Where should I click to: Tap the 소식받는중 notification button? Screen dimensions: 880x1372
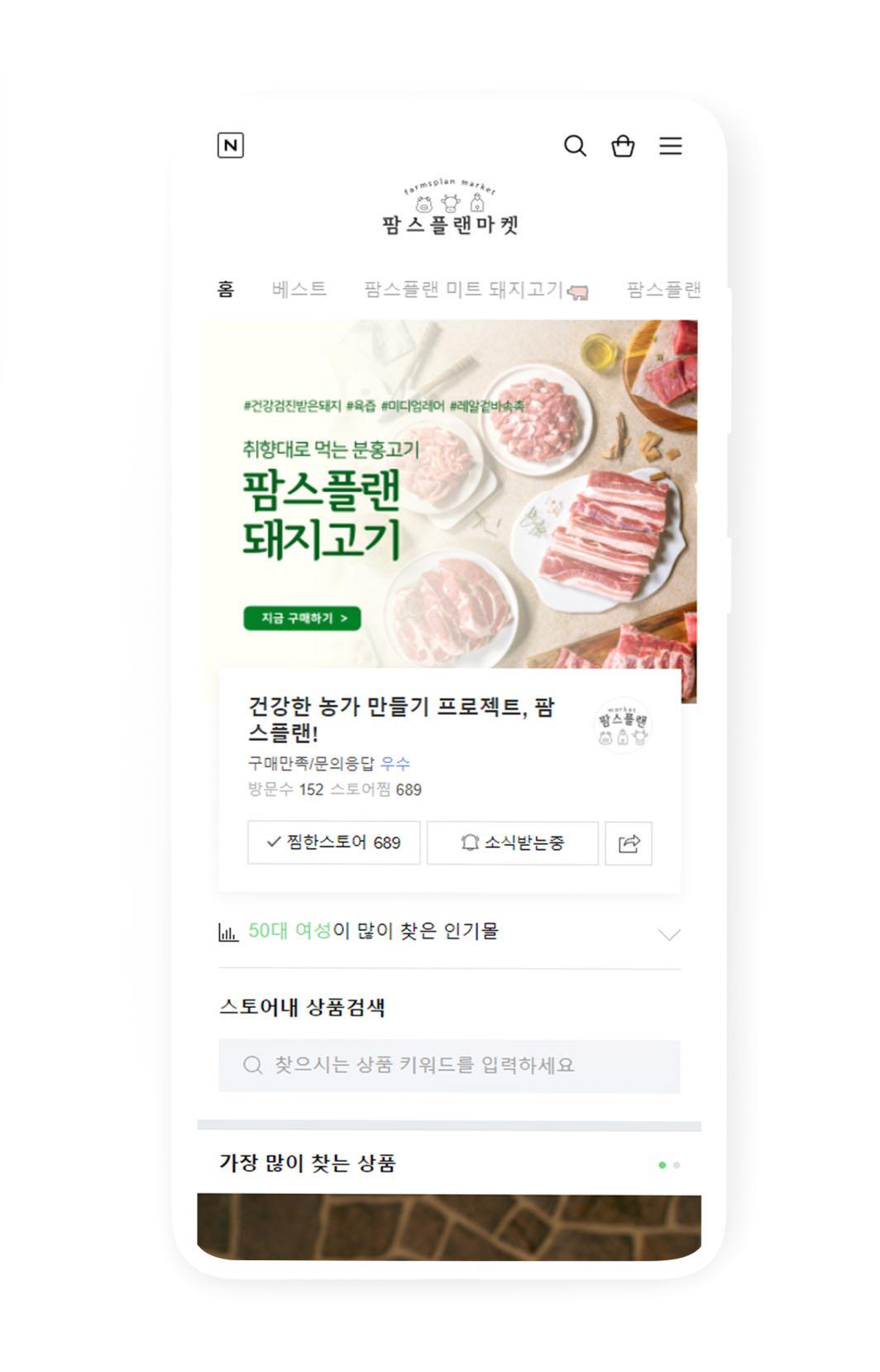pos(512,842)
